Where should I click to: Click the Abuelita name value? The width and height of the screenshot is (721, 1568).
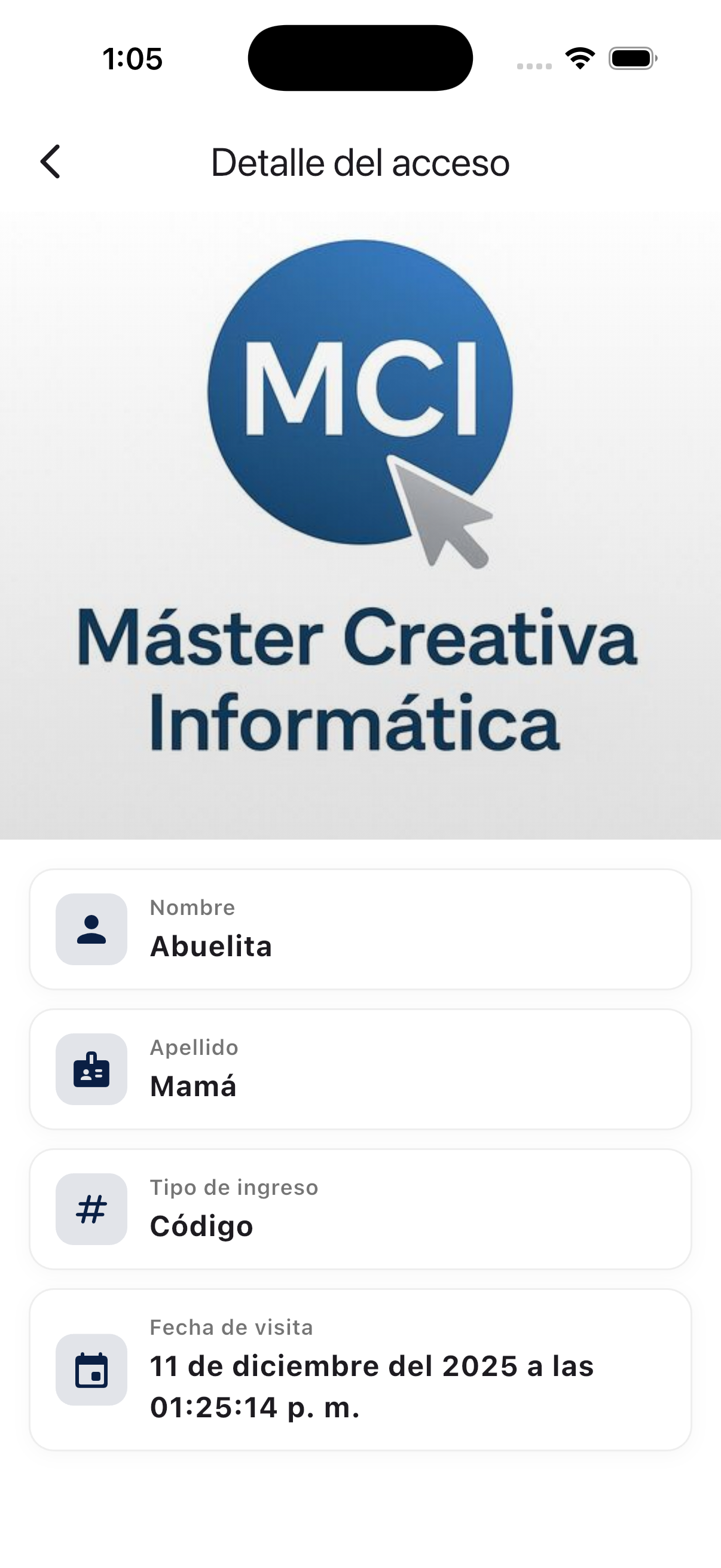click(x=211, y=946)
